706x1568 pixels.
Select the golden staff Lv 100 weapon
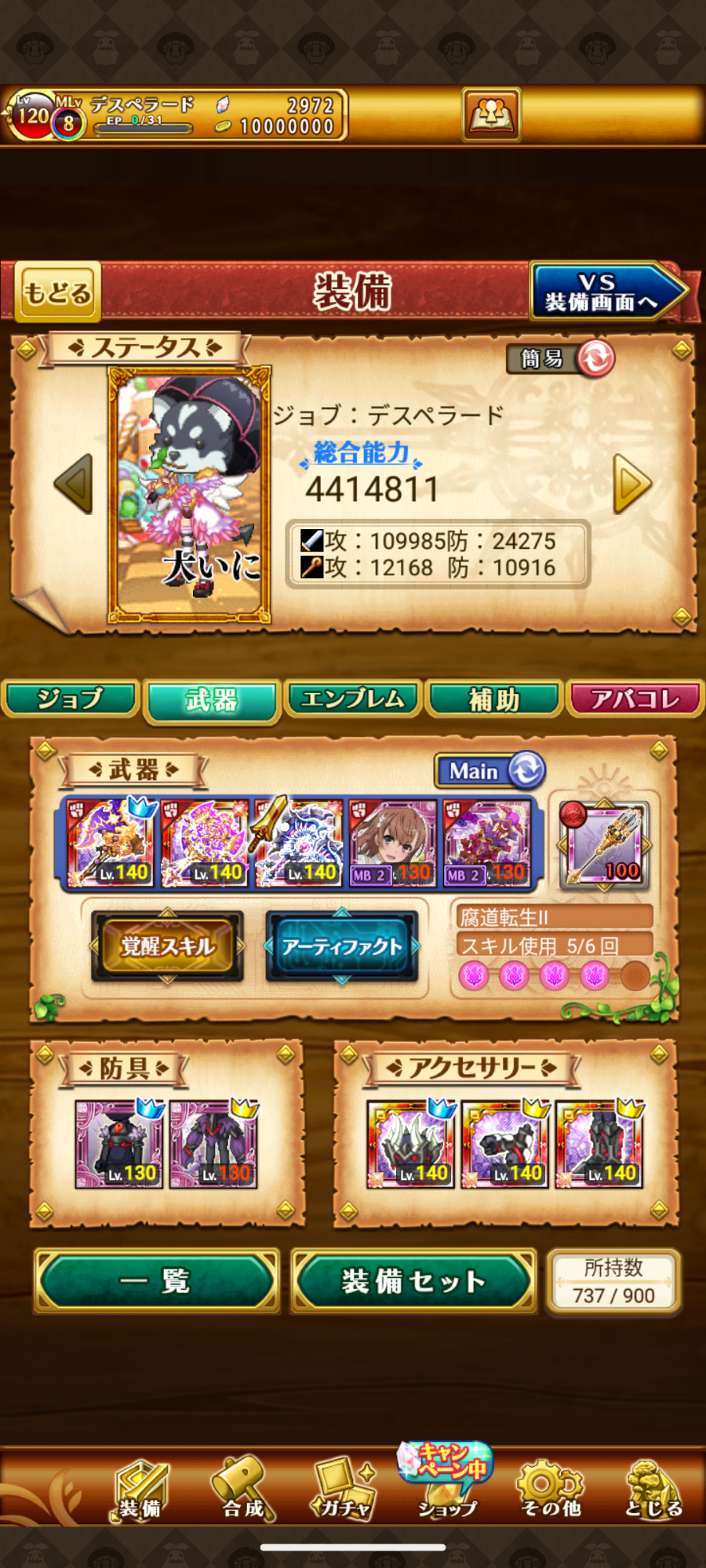[x=604, y=844]
